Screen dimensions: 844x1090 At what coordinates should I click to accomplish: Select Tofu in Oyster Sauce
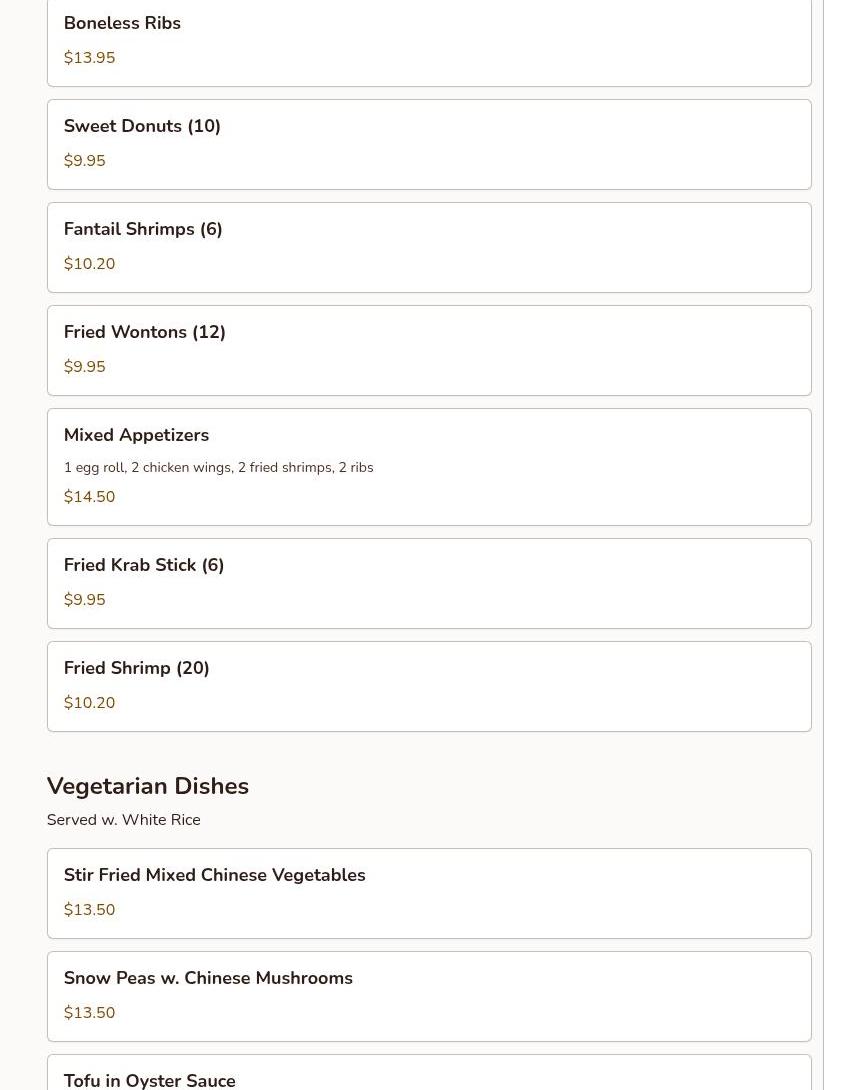pos(428,1075)
